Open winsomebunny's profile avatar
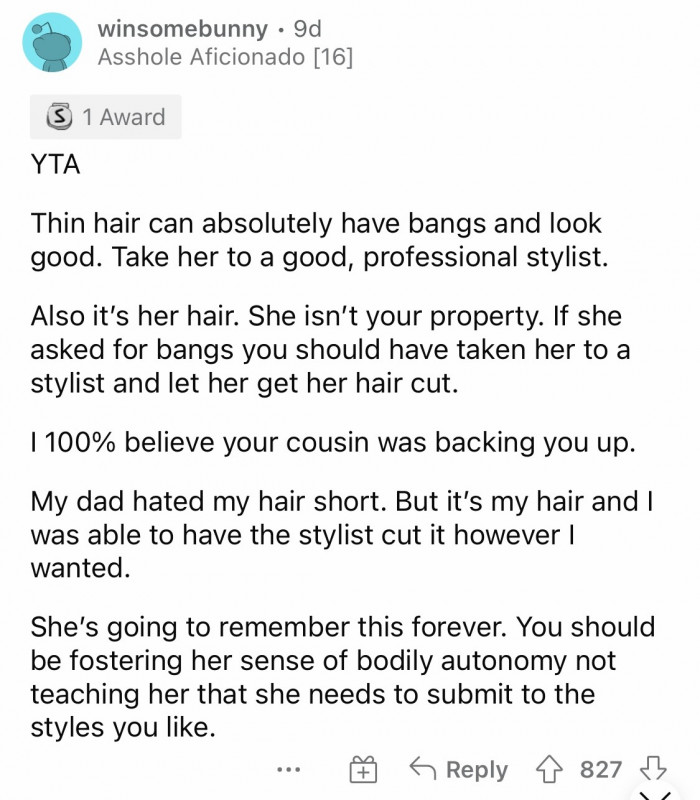 click(51, 42)
